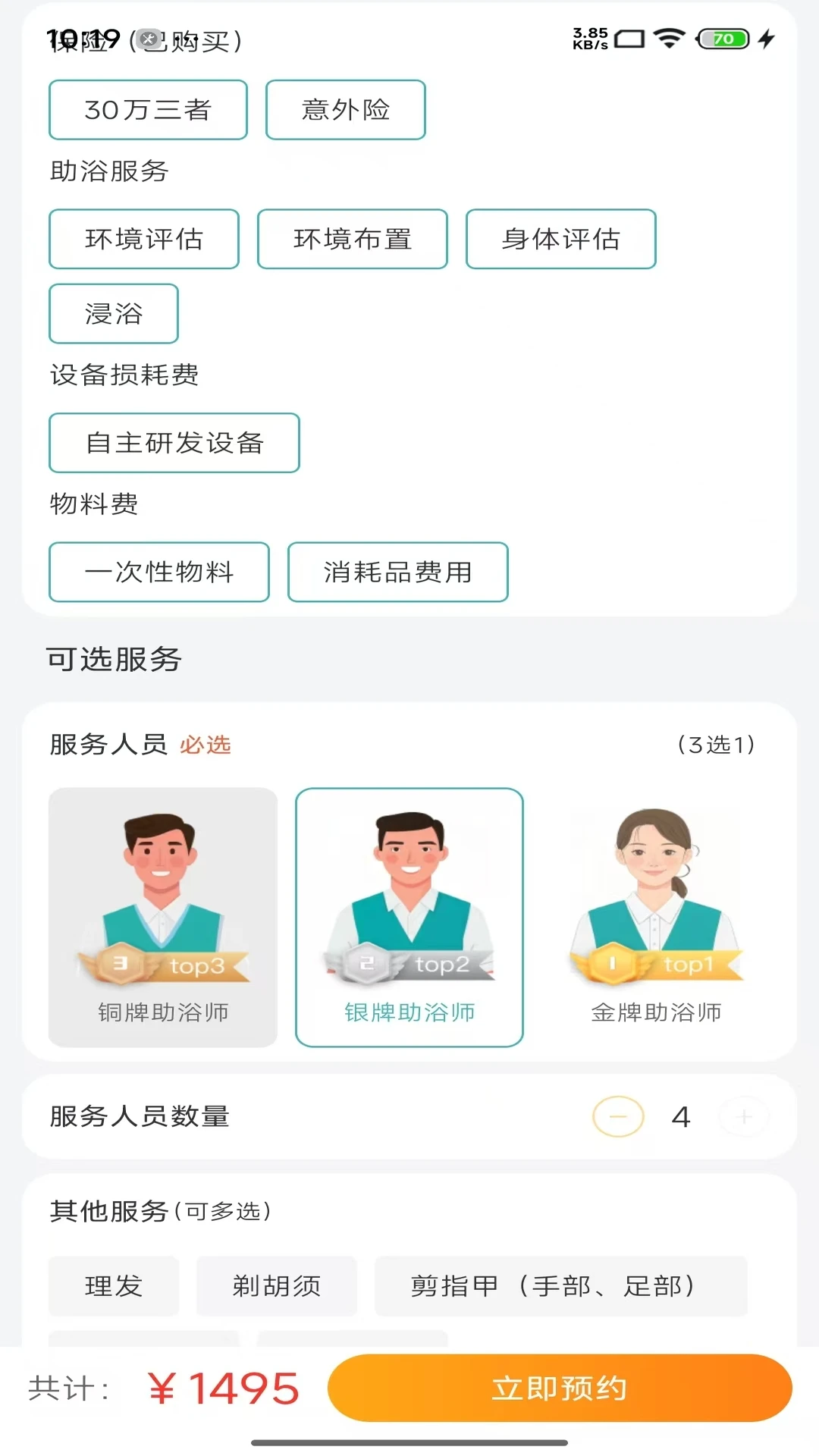Increase service staff quantity with plus button
Viewport: 819px width, 1456px height.
pyautogui.click(x=744, y=1116)
